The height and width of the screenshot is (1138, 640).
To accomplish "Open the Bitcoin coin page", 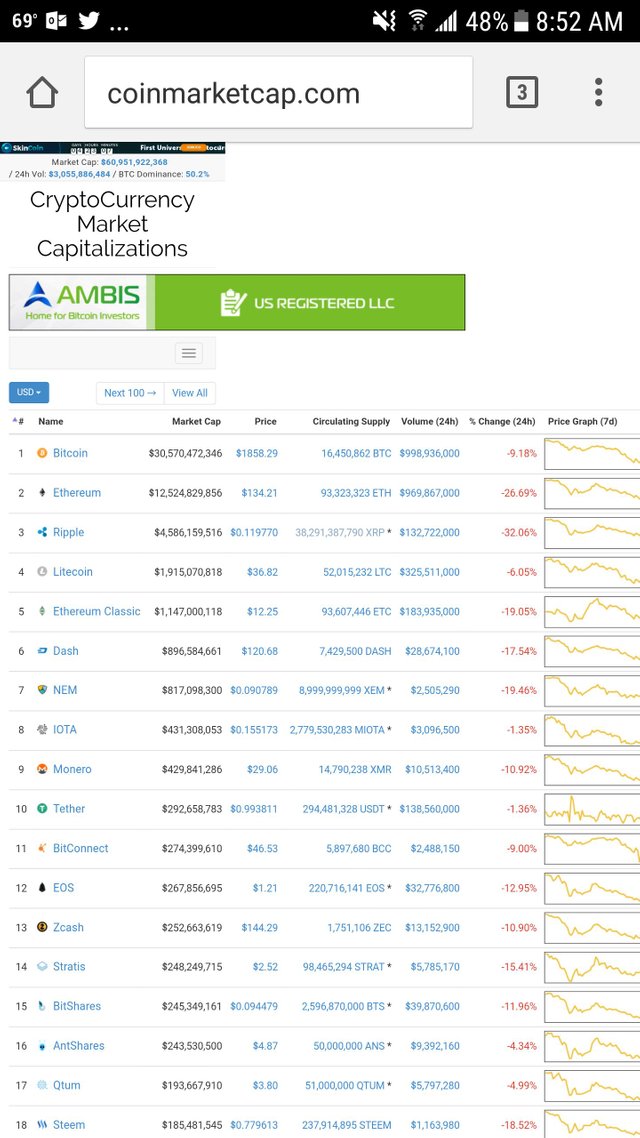I will pos(70,453).
